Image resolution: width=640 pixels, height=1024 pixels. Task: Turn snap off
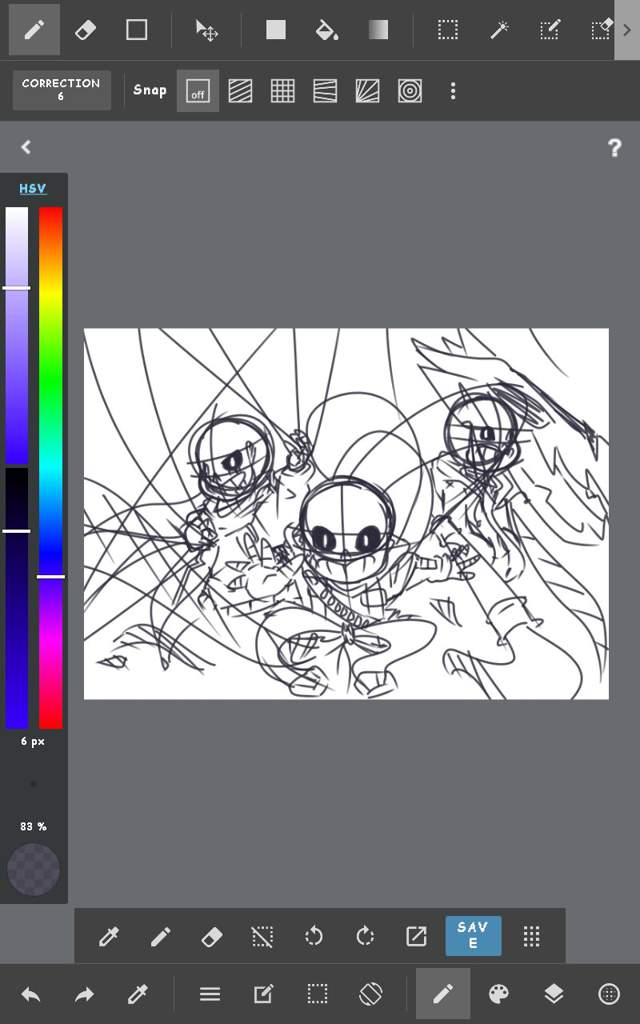tap(198, 91)
